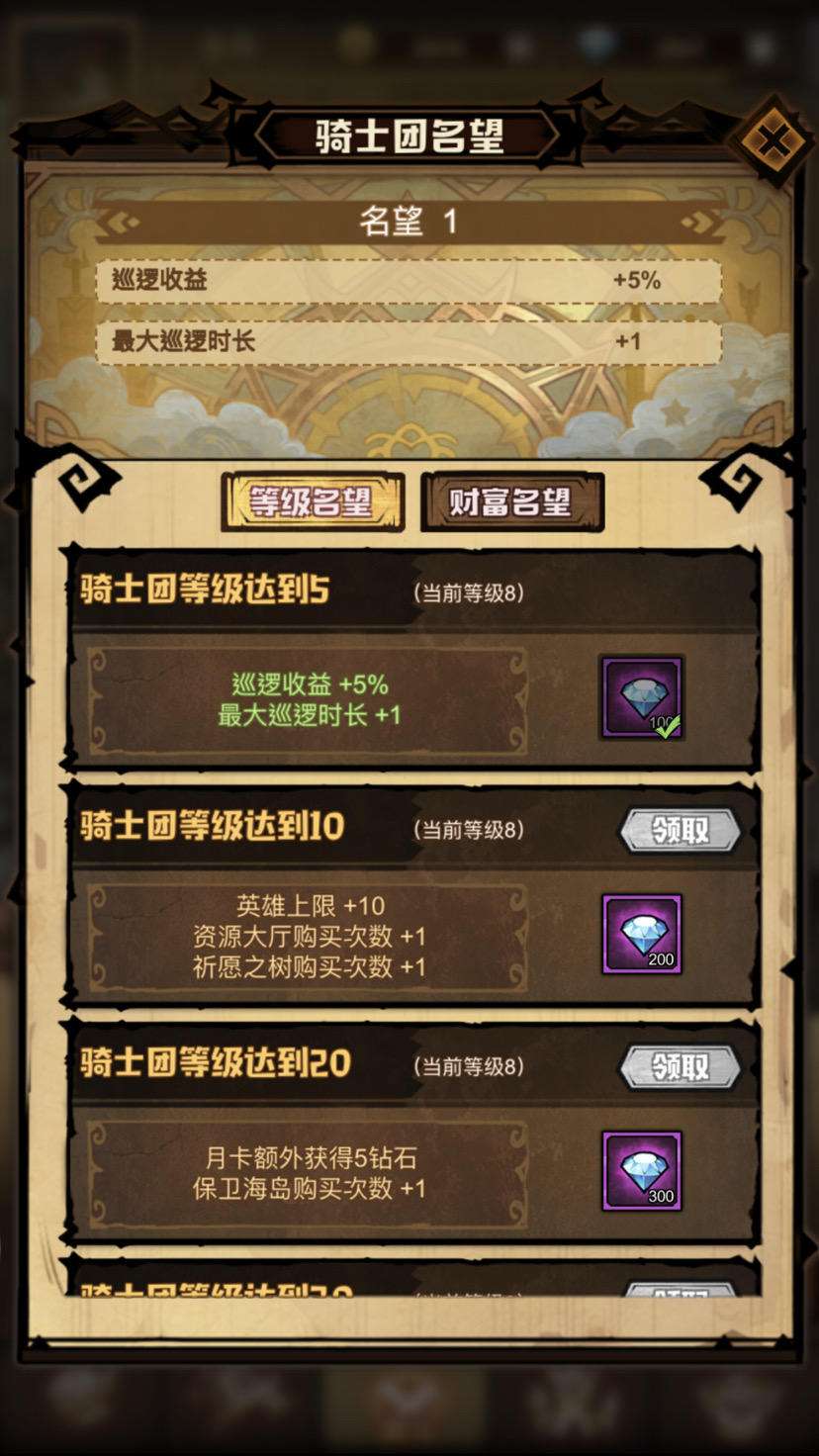Switch to the 等级名望 tab
This screenshot has height=1456, width=819.
(x=313, y=502)
